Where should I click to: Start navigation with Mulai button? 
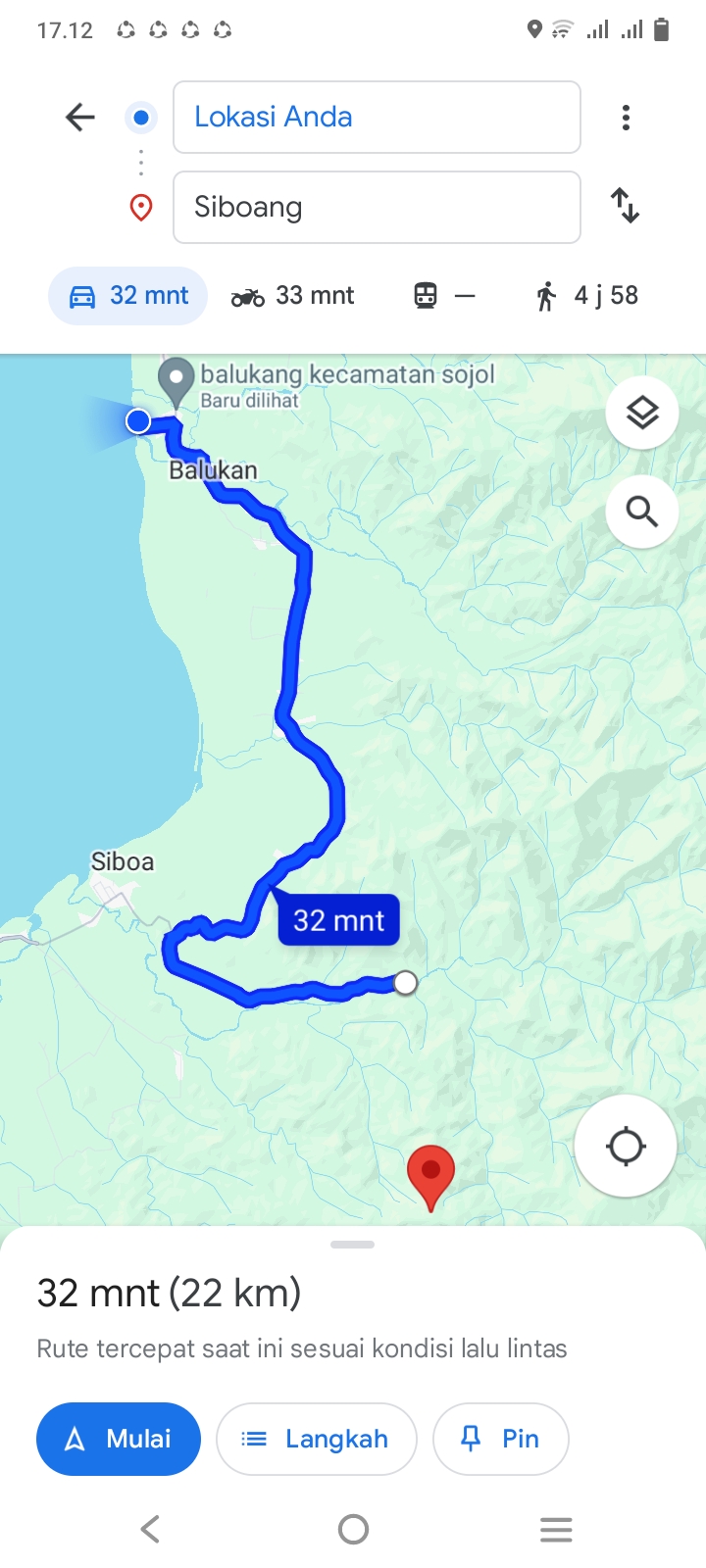(x=119, y=1439)
